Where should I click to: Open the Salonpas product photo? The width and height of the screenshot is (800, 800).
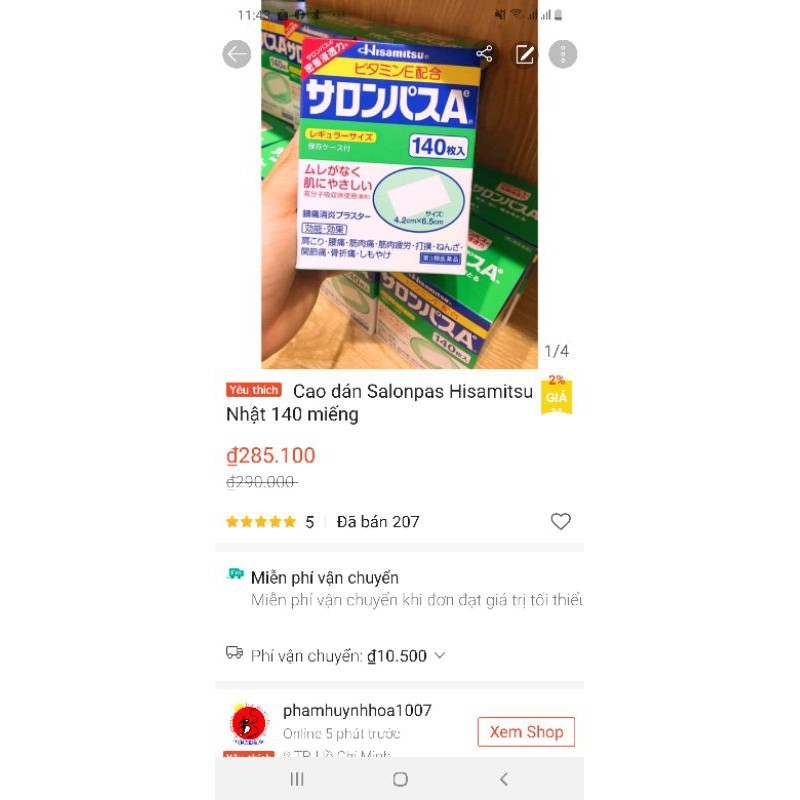(399, 184)
